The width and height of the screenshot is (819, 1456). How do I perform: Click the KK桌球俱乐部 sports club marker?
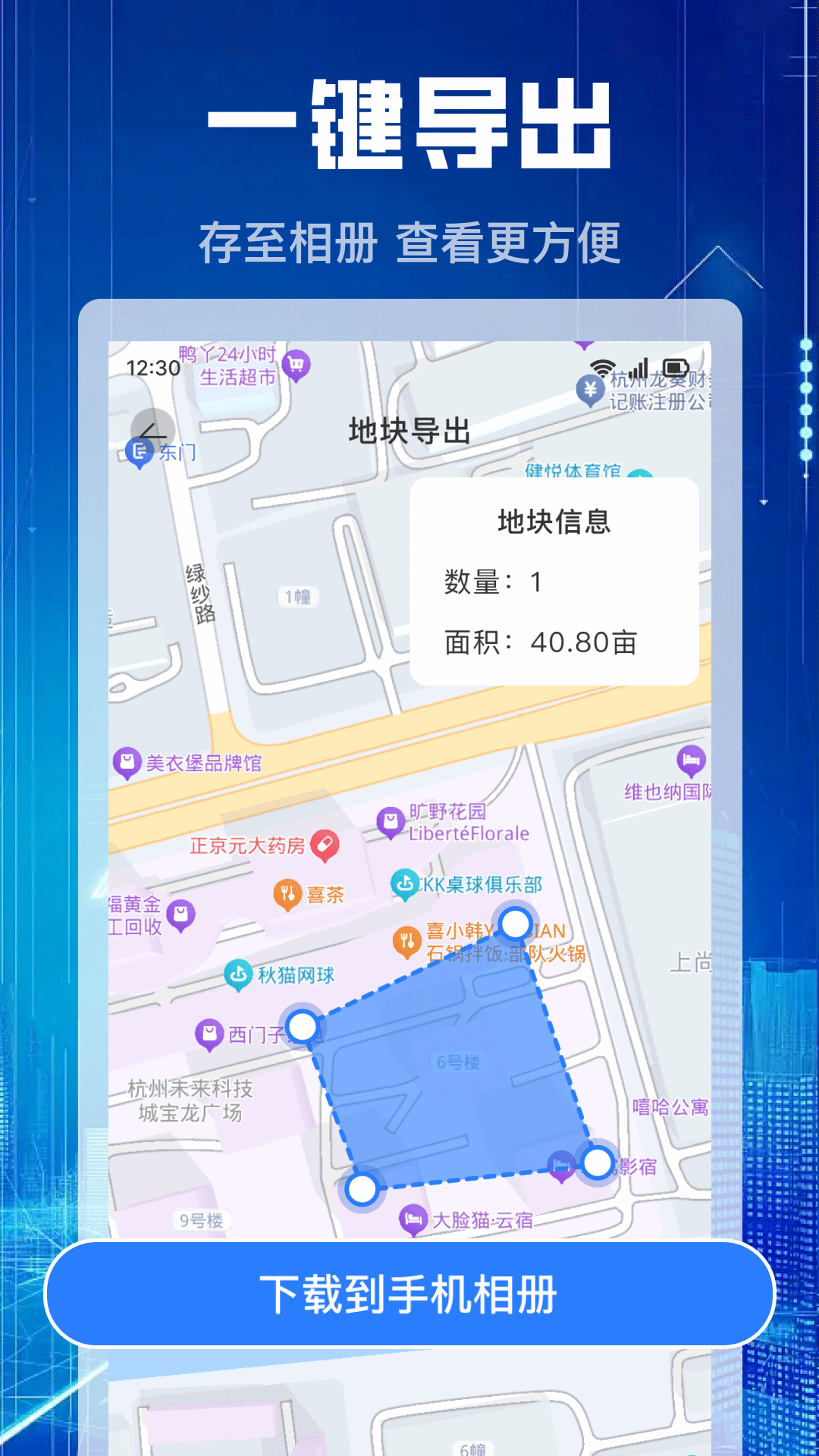coord(406,882)
